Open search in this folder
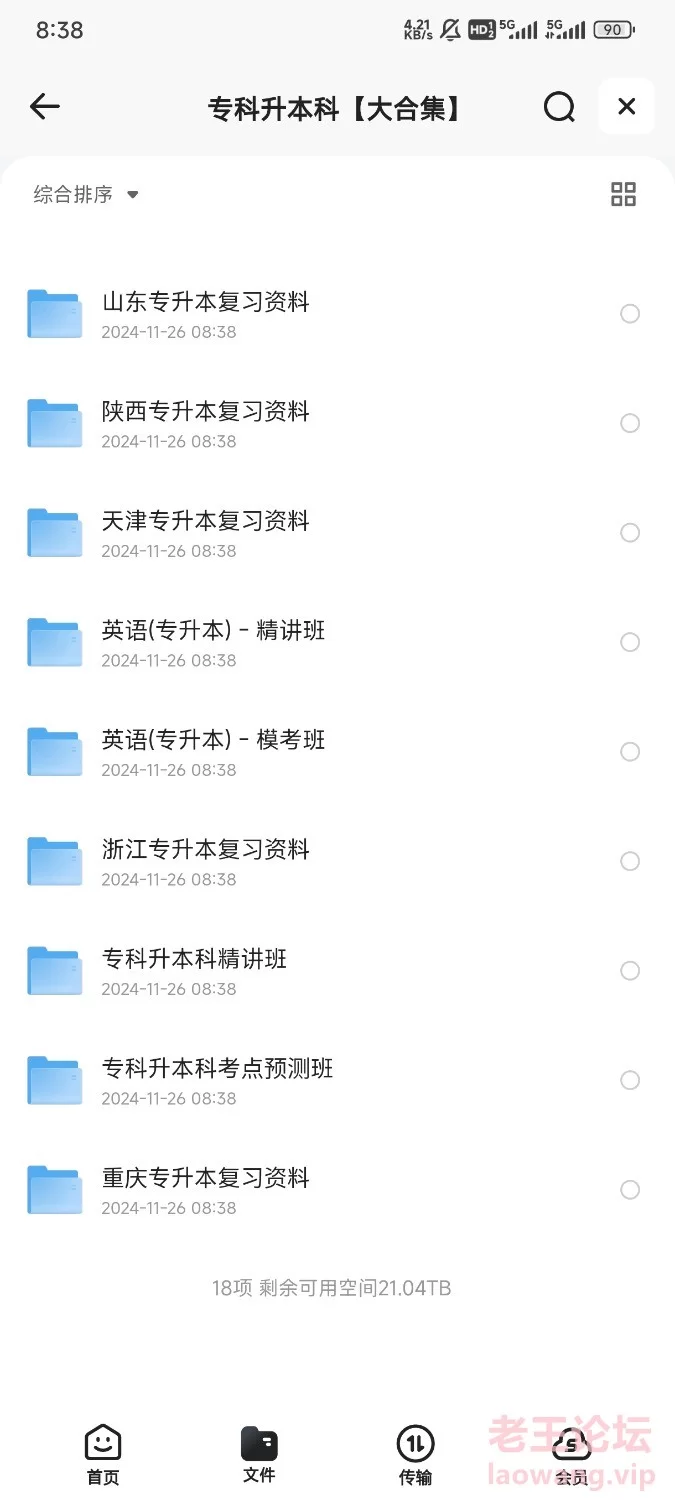 559,107
